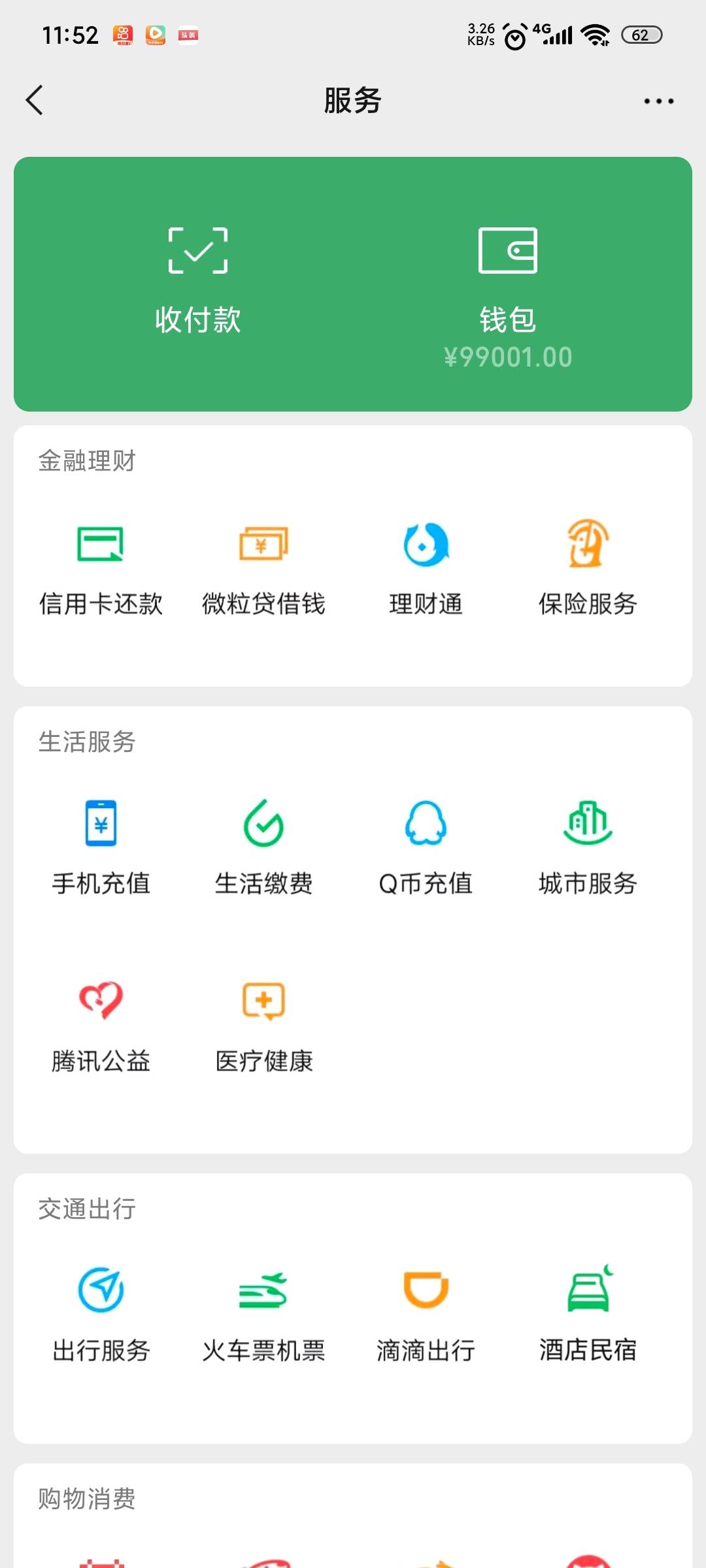Open 城市服务
This screenshot has width=706, height=1568.
coord(588,848)
